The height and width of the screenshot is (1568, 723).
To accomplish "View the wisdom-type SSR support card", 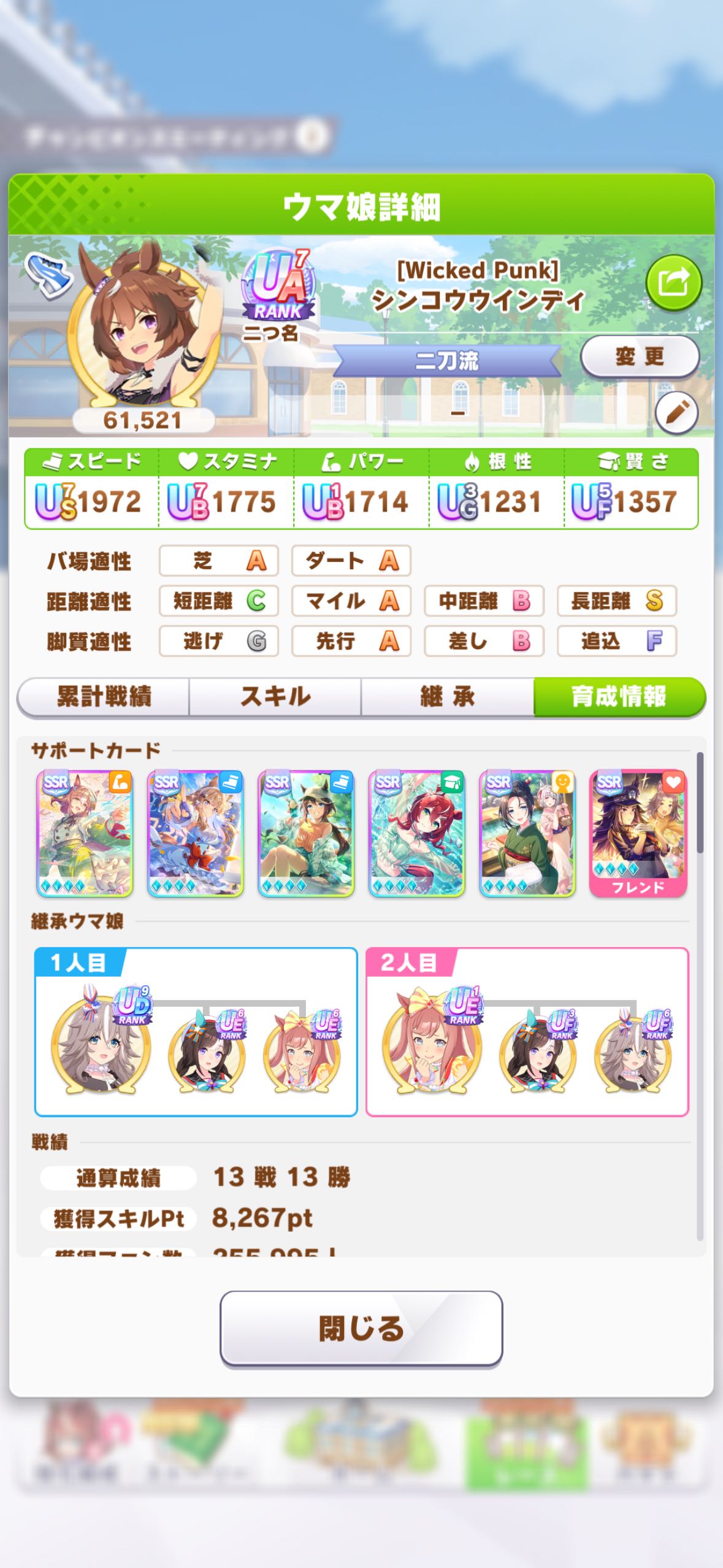I will (x=416, y=834).
